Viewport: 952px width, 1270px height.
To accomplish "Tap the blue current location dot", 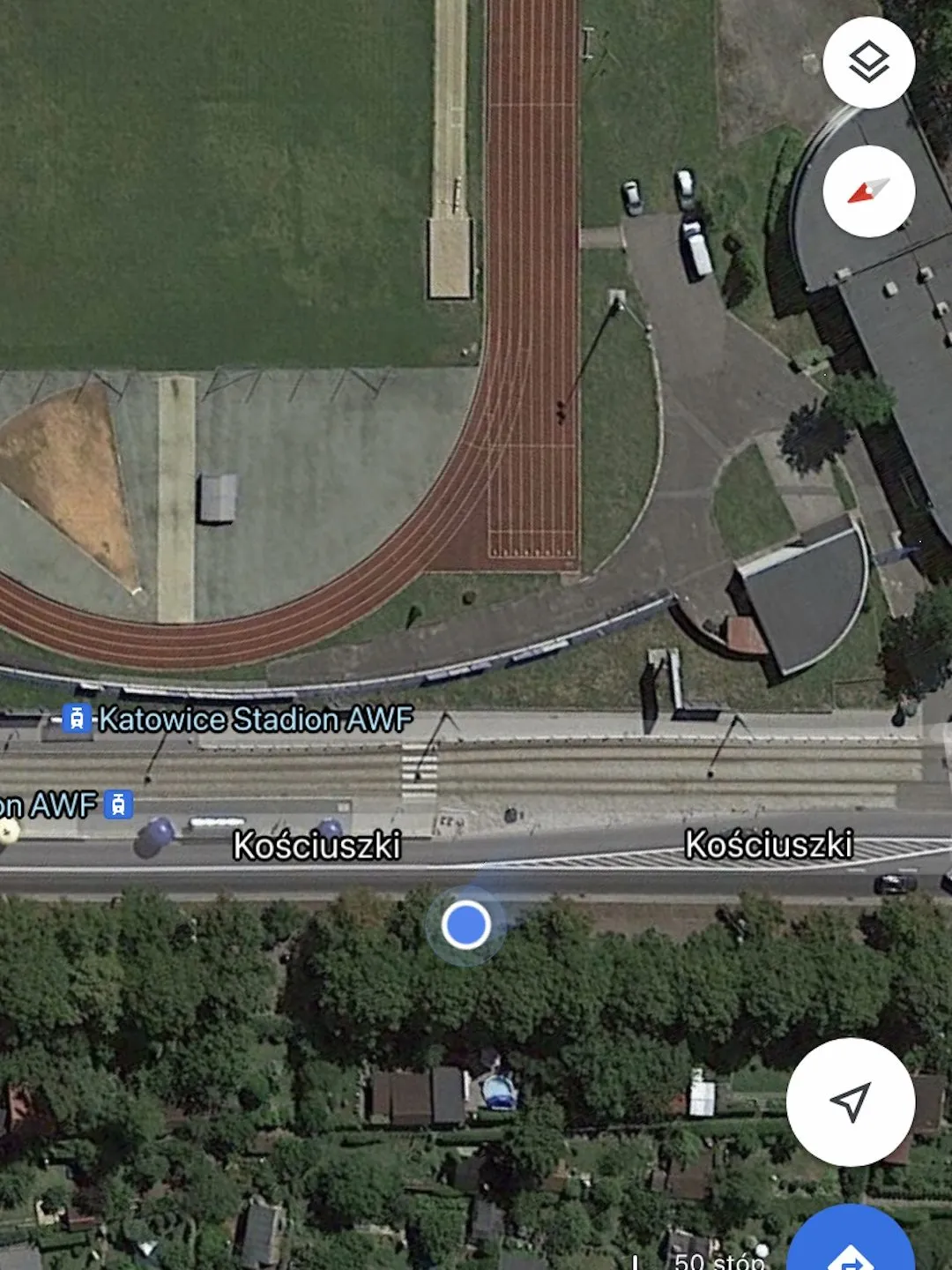I will click(x=465, y=924).
